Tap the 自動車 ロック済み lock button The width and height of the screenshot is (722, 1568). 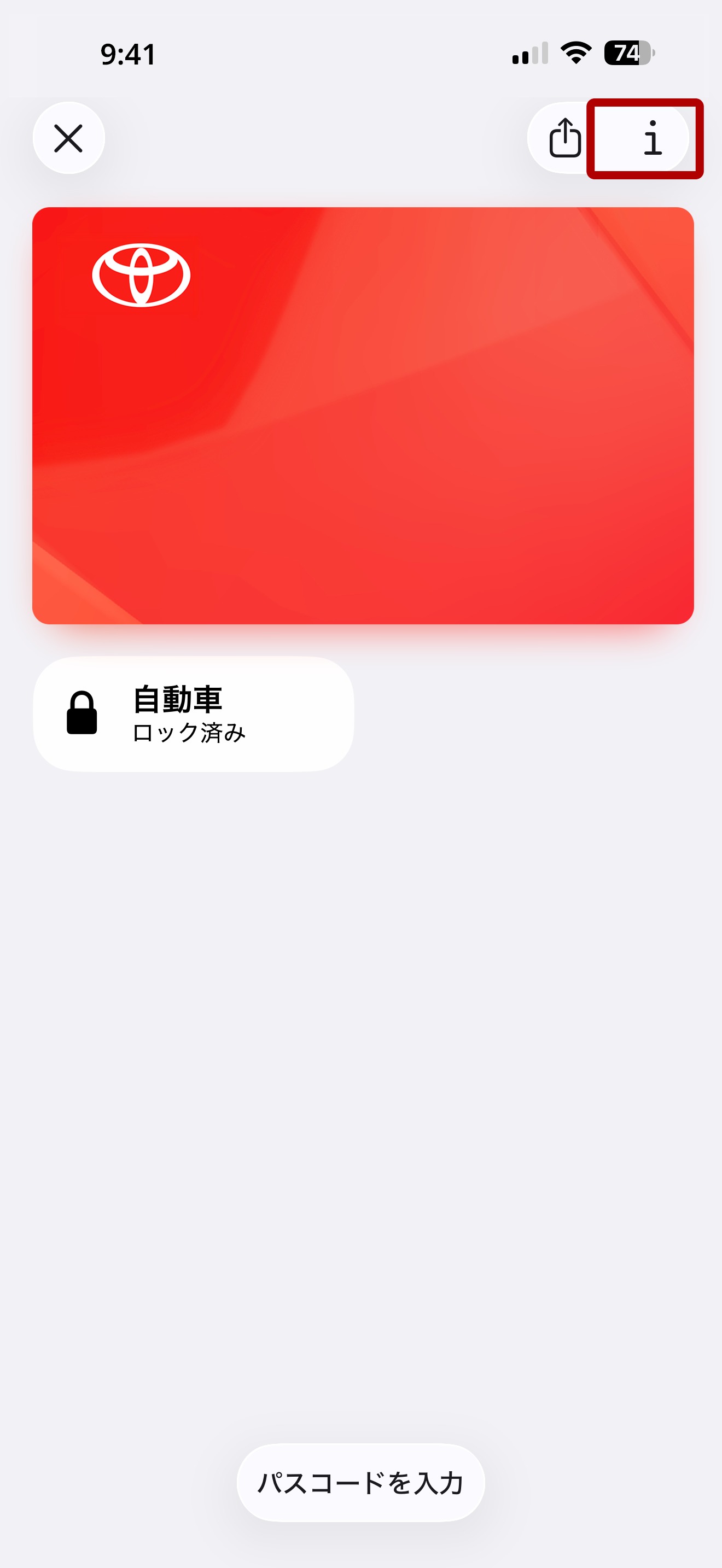tap(193, 714)
